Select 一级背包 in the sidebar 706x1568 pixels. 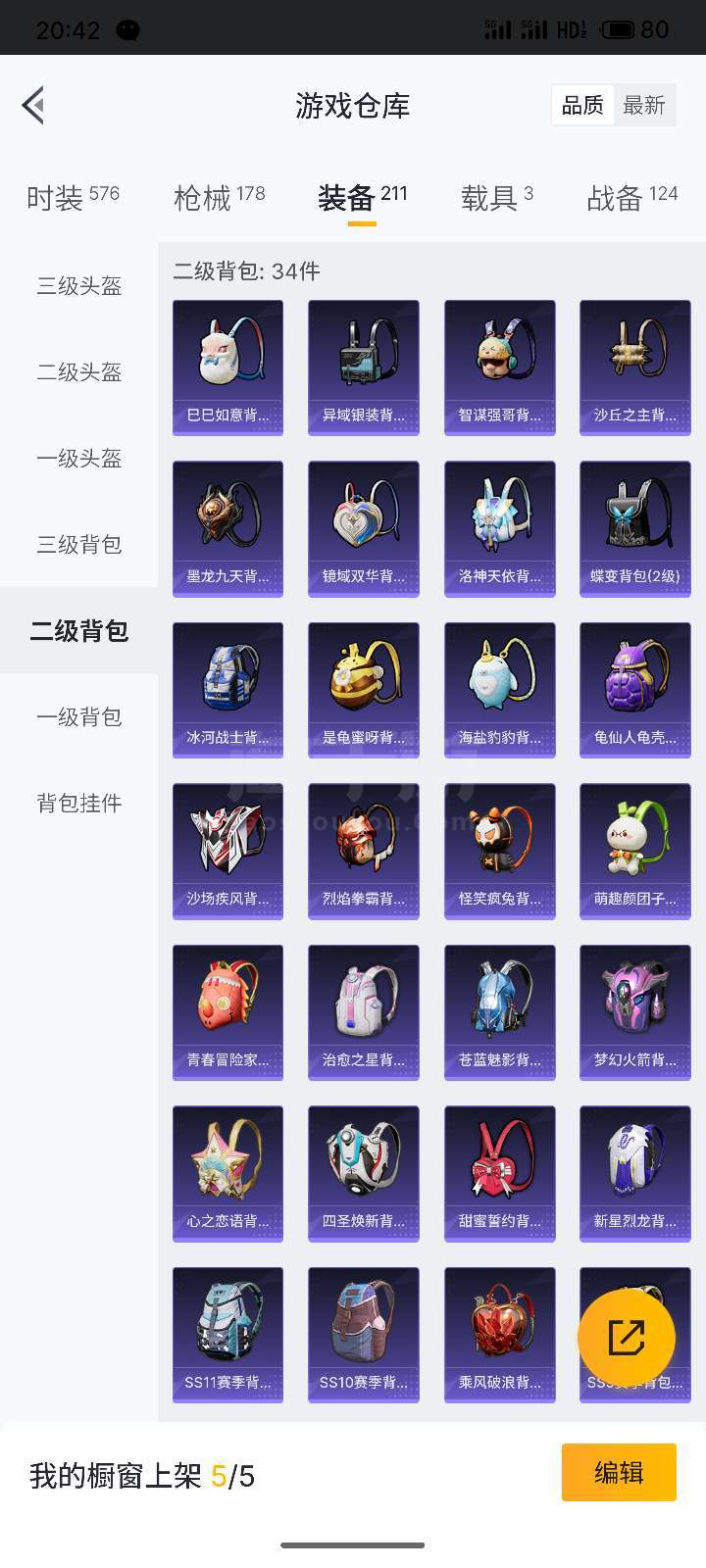[x=78, y=717]
